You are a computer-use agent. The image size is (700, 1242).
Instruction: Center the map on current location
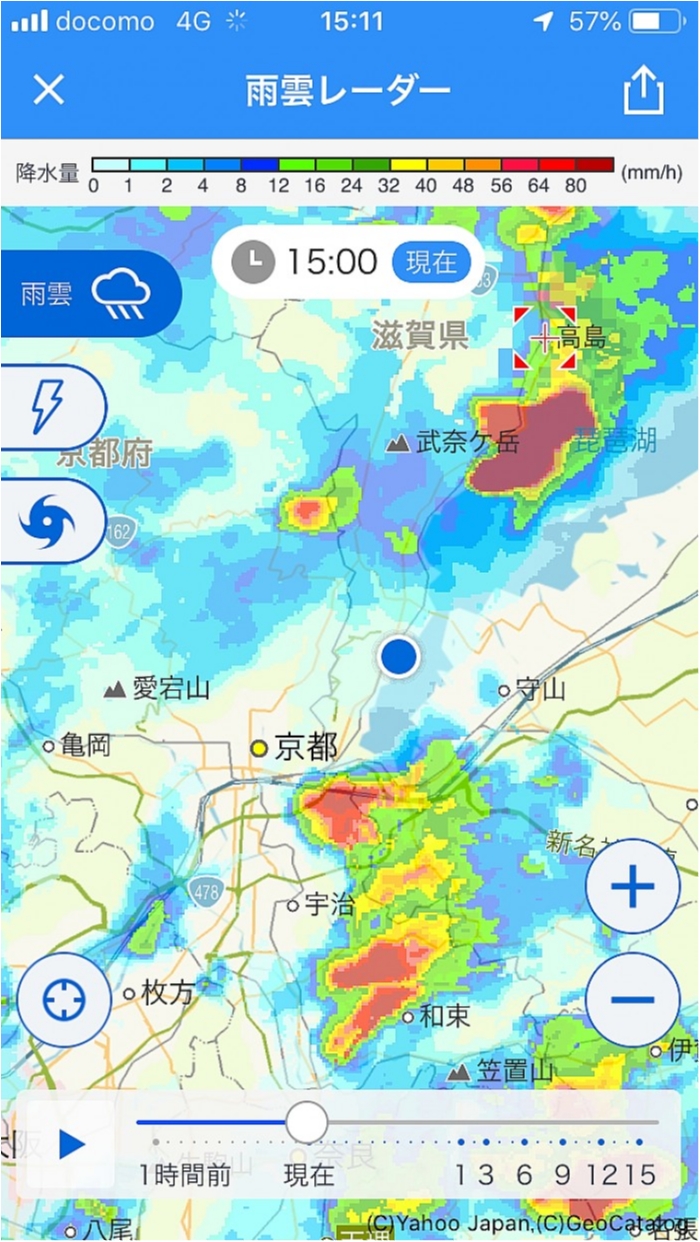[x=64, y=999]
